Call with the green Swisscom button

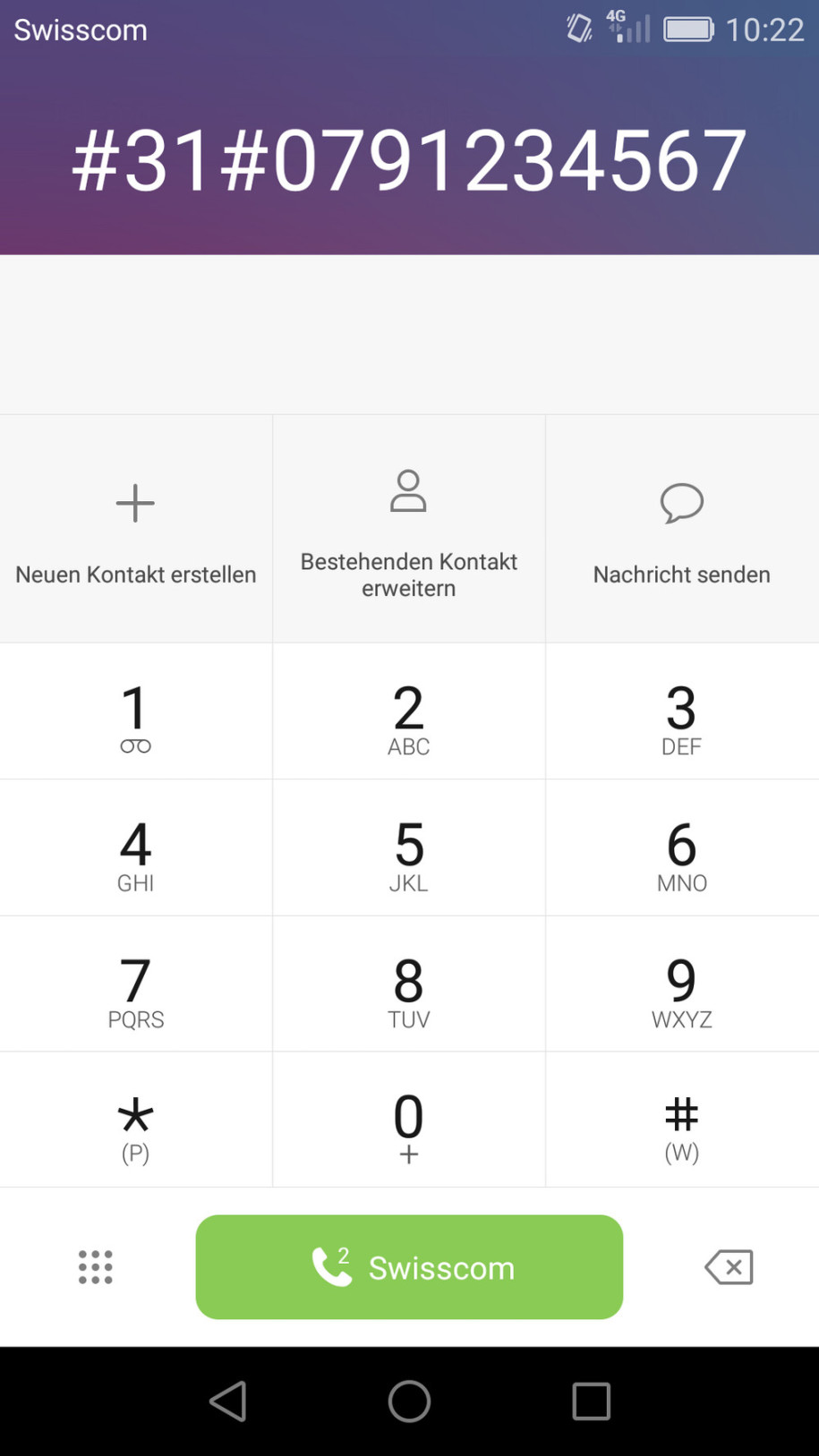pos(409,1267)
